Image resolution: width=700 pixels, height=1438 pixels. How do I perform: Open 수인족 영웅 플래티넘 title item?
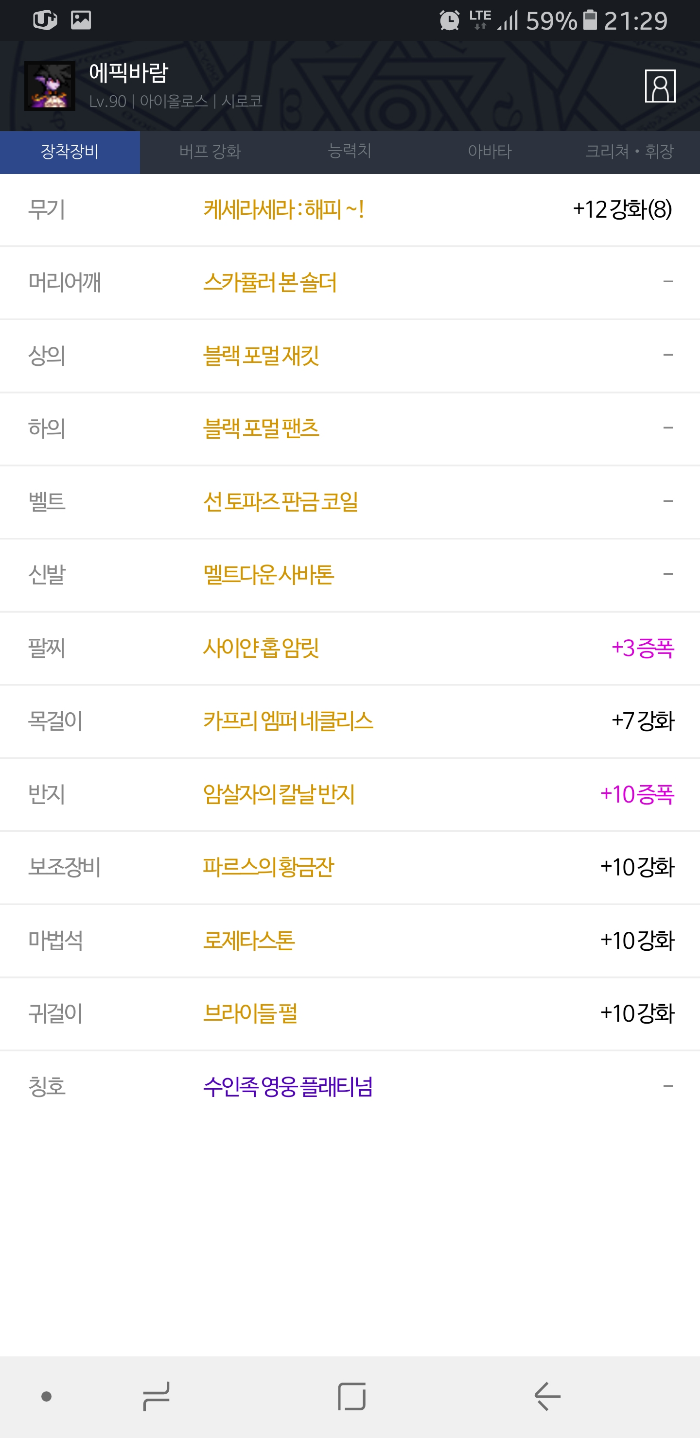(288, 1086)
